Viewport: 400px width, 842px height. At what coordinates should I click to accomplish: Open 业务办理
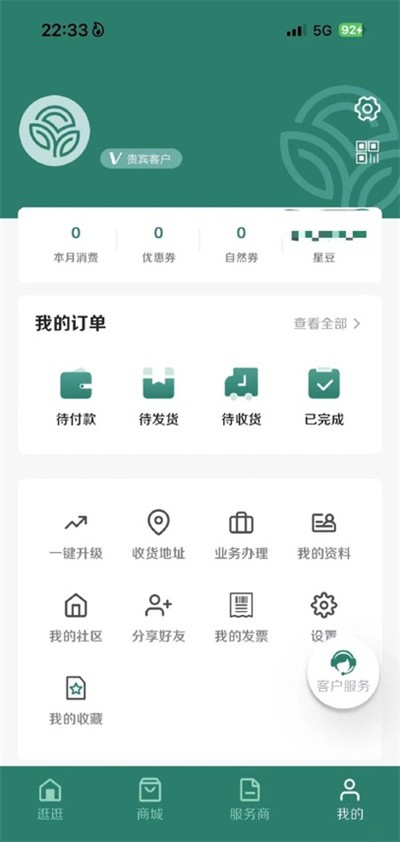[x=242, y=535]
